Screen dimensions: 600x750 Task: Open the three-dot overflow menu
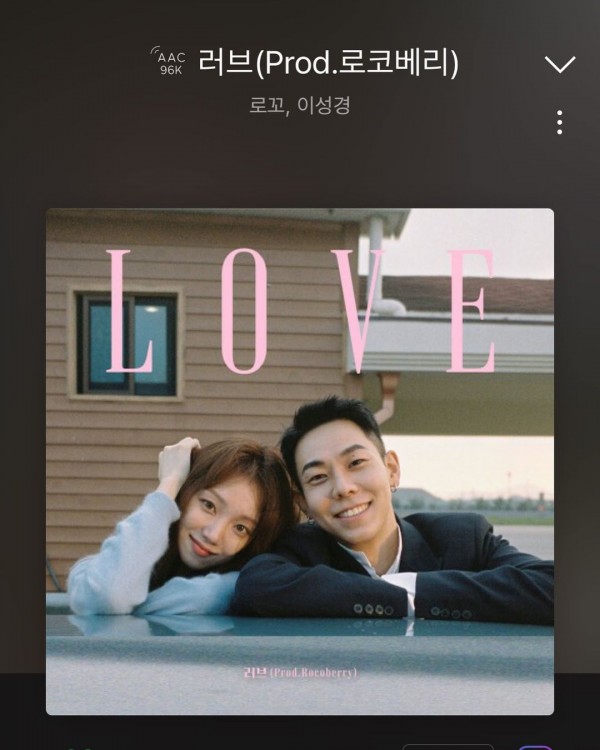coord(559,122)
